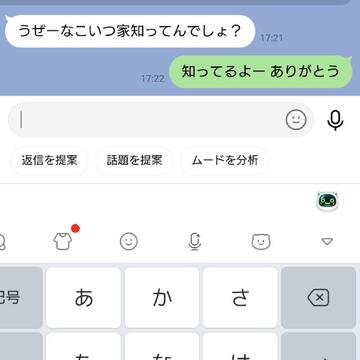
Task: Open the emoji picker in message field
Action: pos(296,120)
